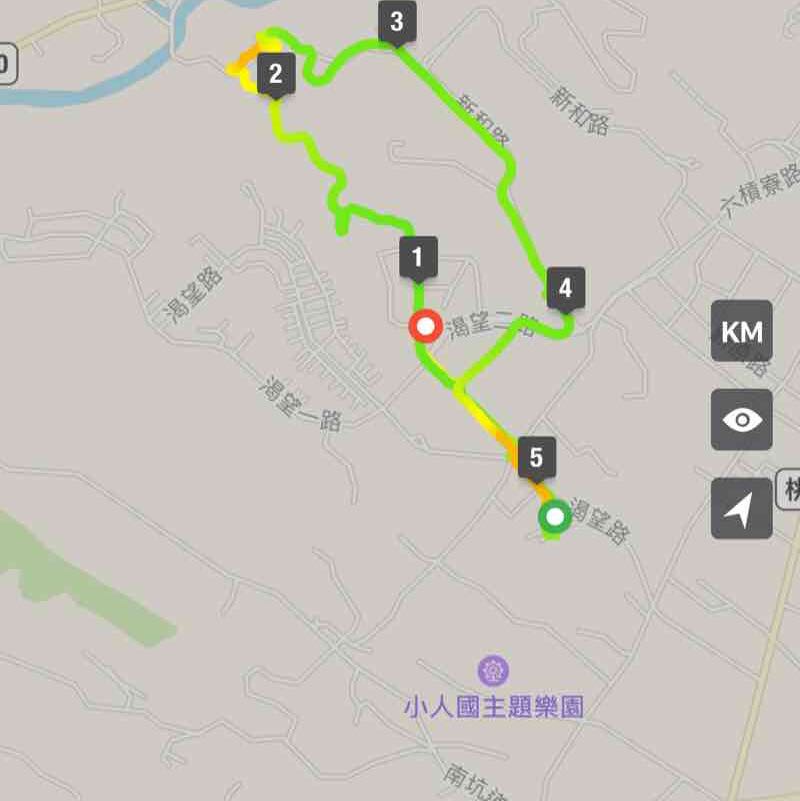The image size is (800, 801).
Task: Select kilometer marker 2 on the route
Action: click(x=274, y=72)
